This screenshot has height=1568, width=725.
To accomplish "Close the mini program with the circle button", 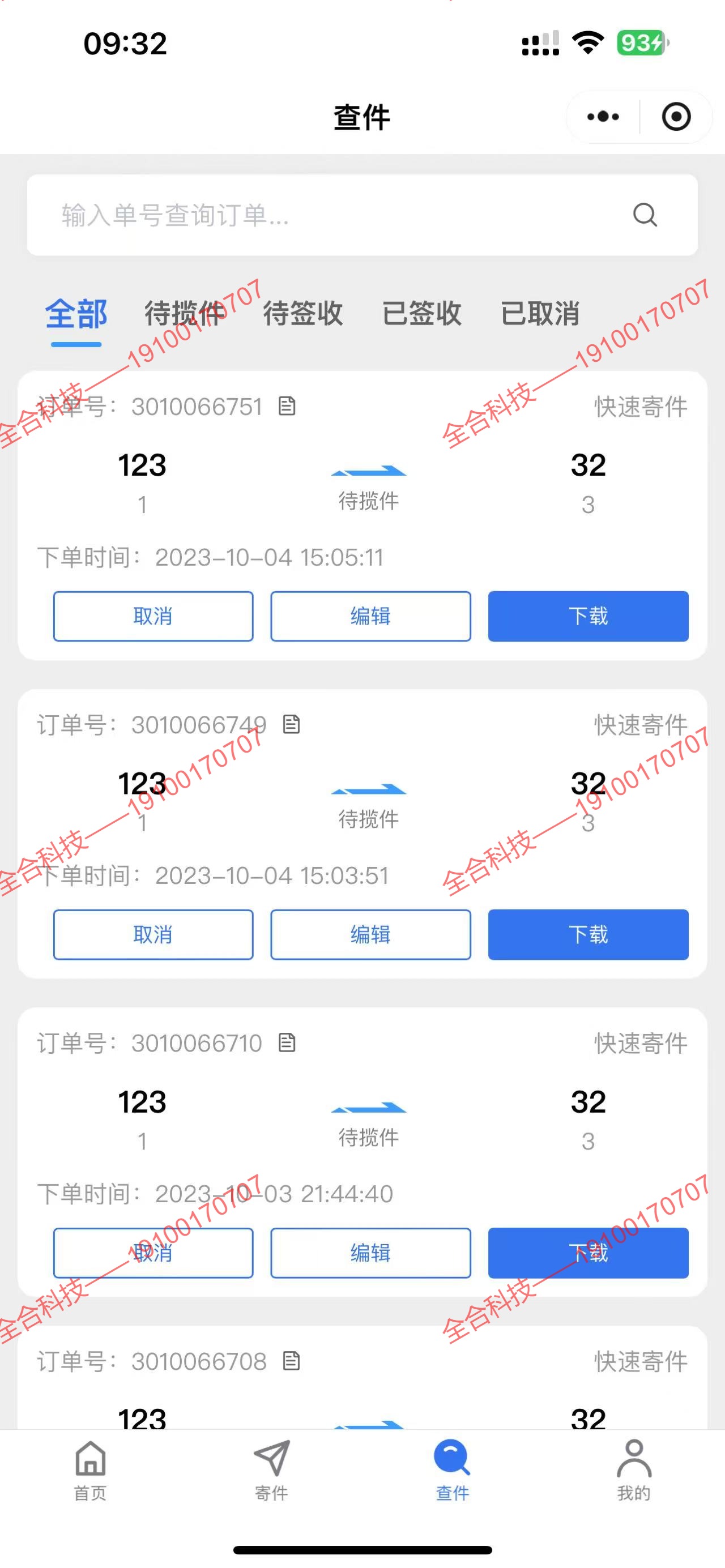I will tap(676, 116).
